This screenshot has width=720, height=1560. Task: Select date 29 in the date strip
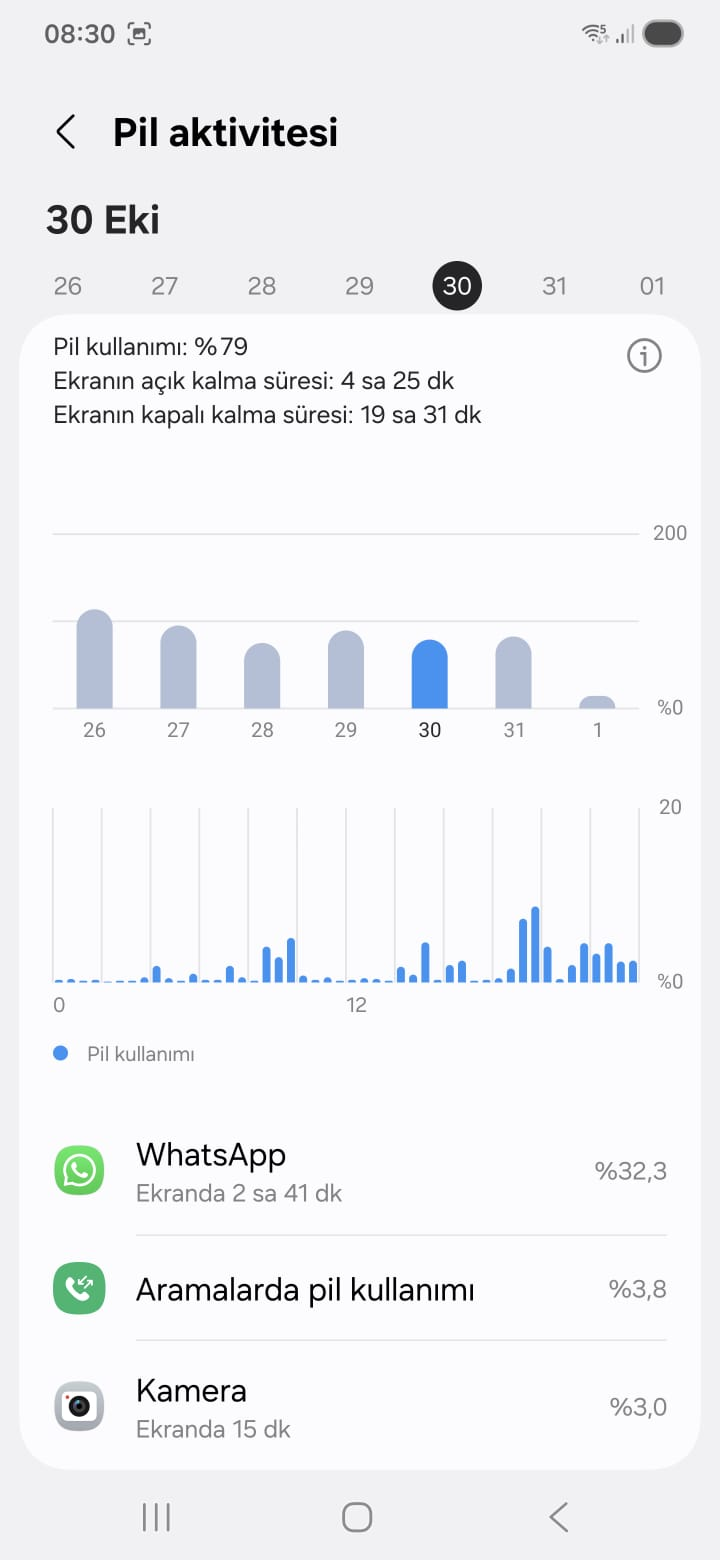[x=359, y=286]
